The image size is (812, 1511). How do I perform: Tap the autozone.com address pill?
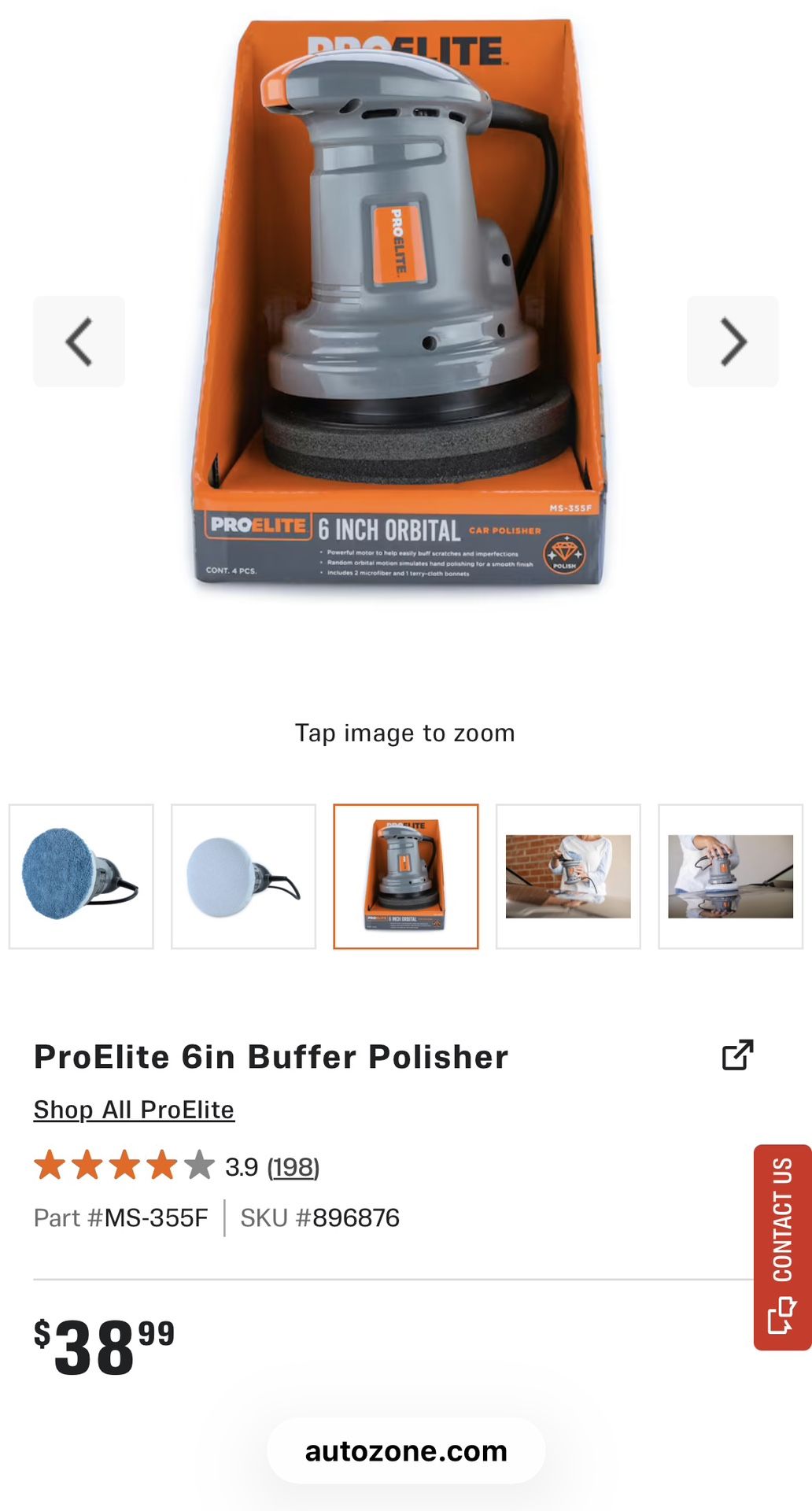click(406, 1450)
